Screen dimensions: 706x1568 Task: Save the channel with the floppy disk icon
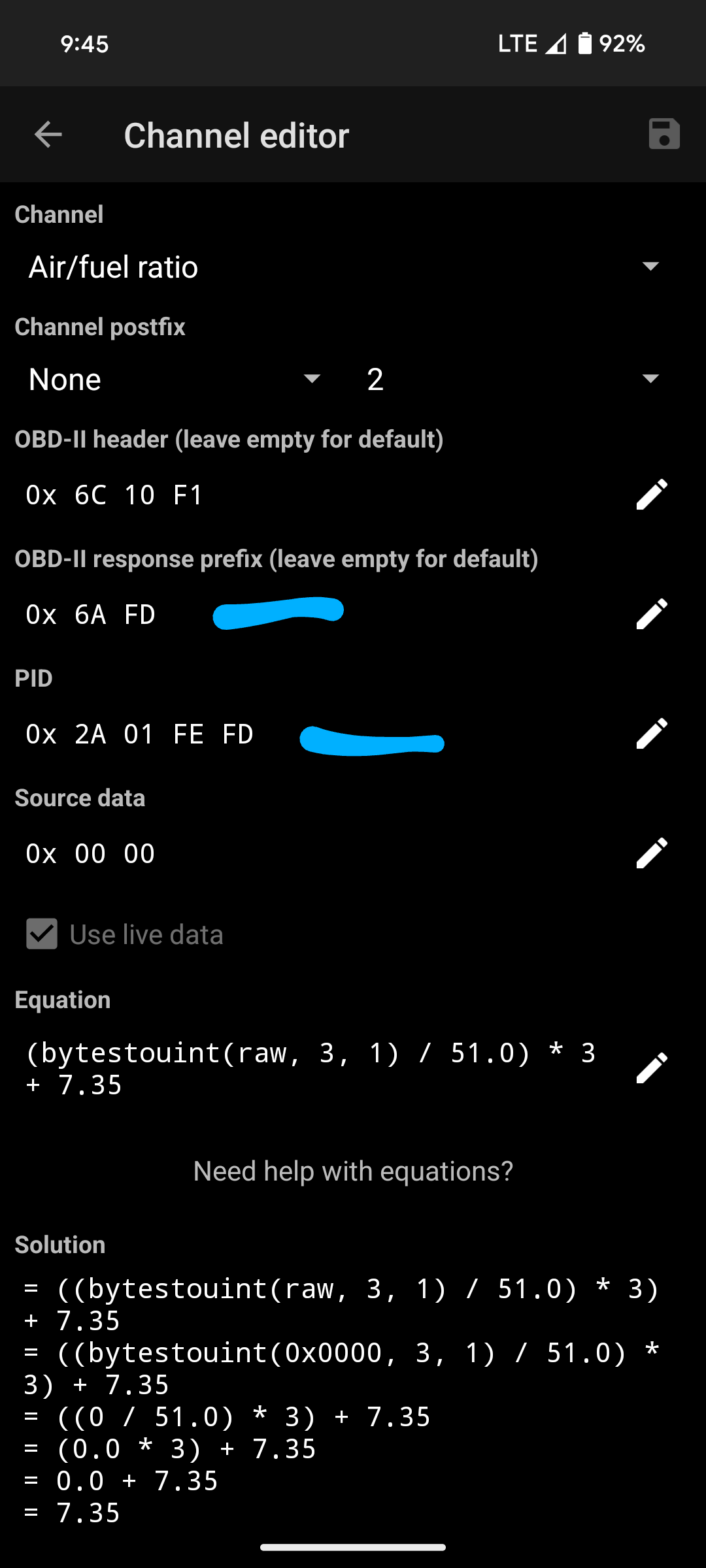(664, 134)
